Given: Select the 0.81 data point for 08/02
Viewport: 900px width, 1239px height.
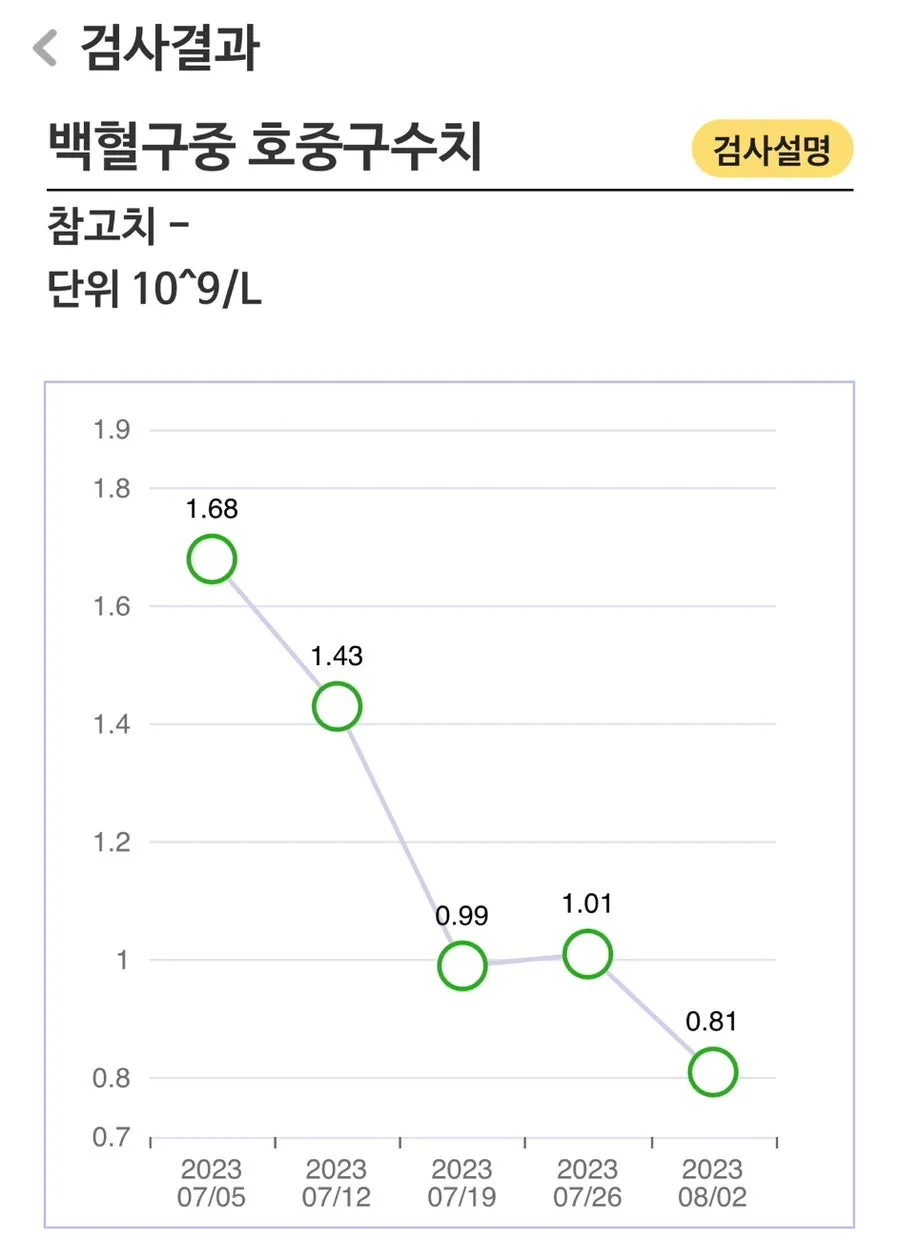Looking at the screenshot, I should point(712,1072).
